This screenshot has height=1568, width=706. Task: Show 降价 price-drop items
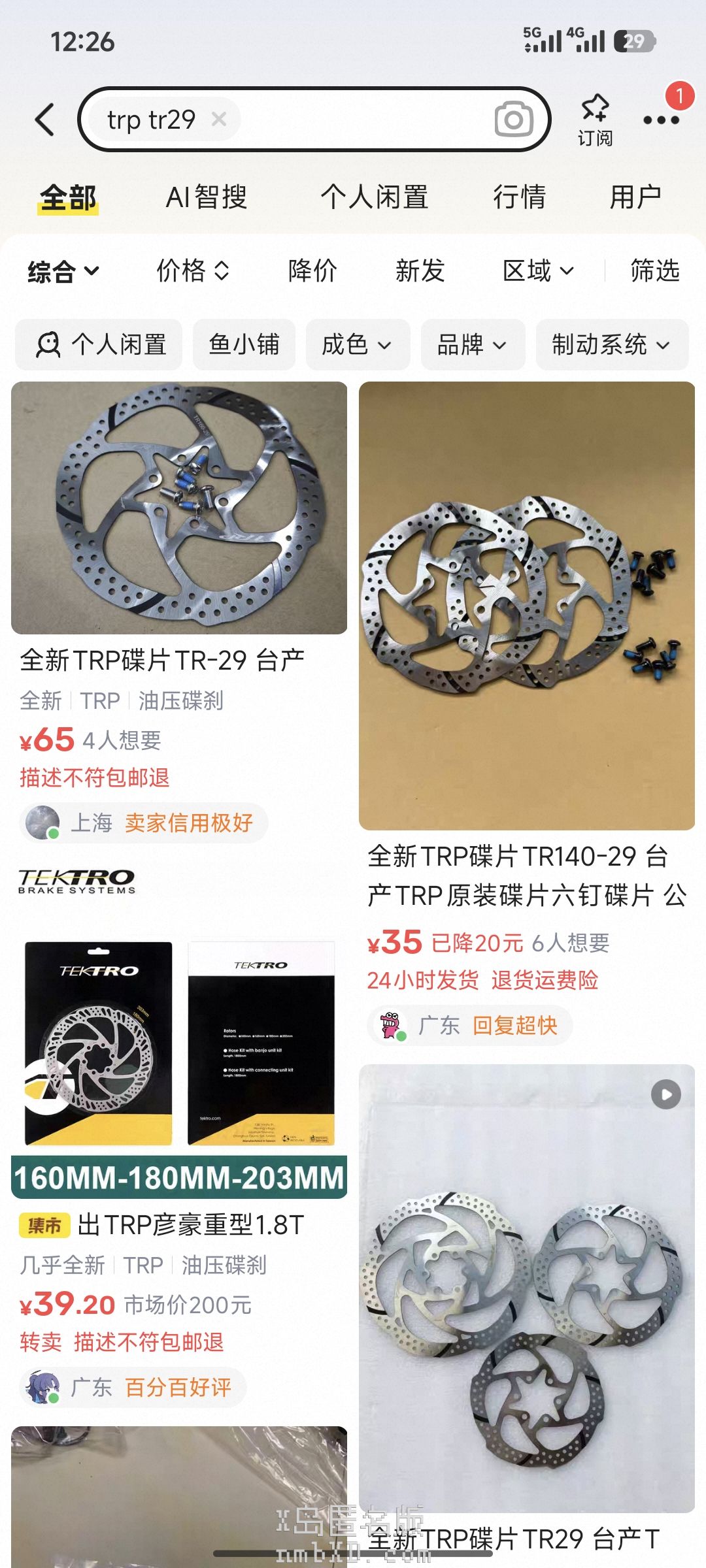312,270
